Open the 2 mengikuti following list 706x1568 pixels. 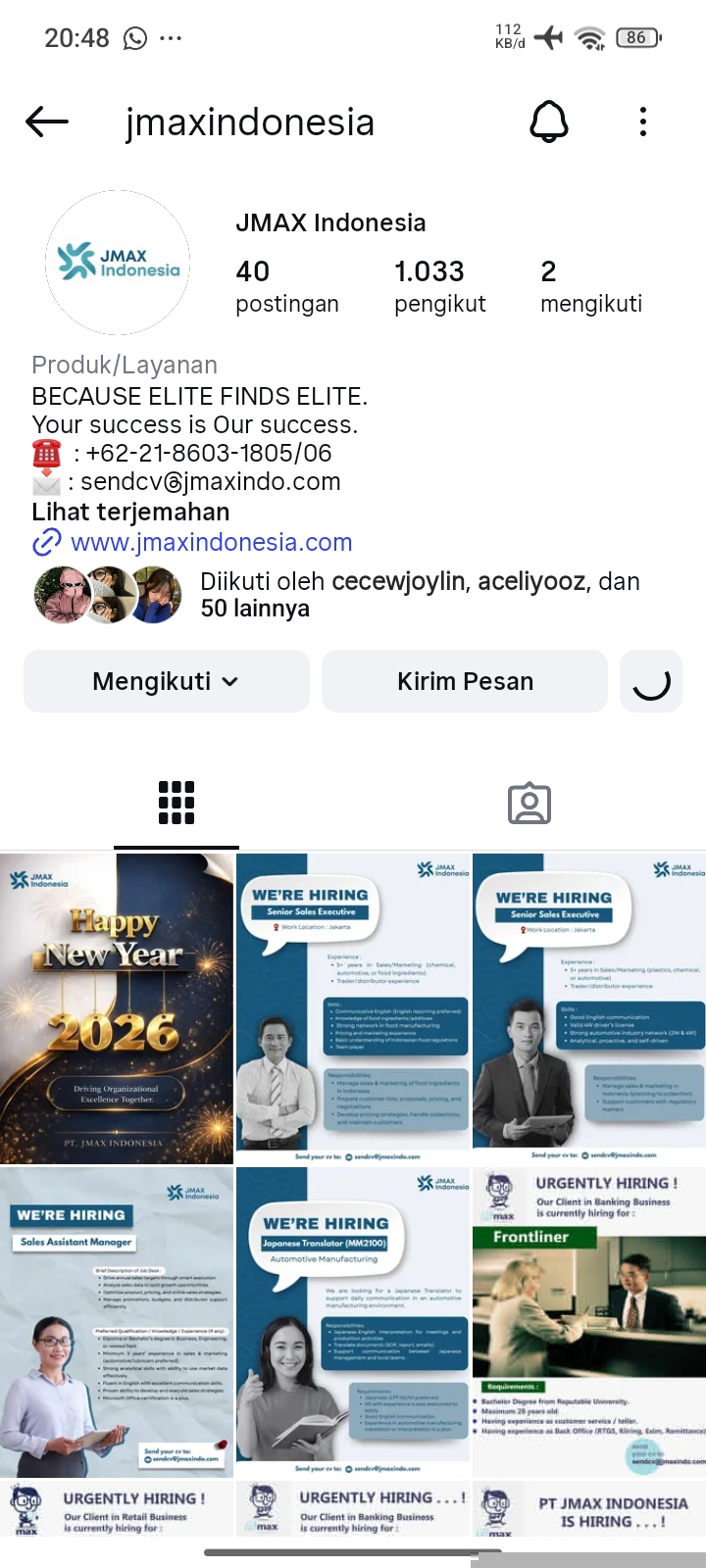590,286
